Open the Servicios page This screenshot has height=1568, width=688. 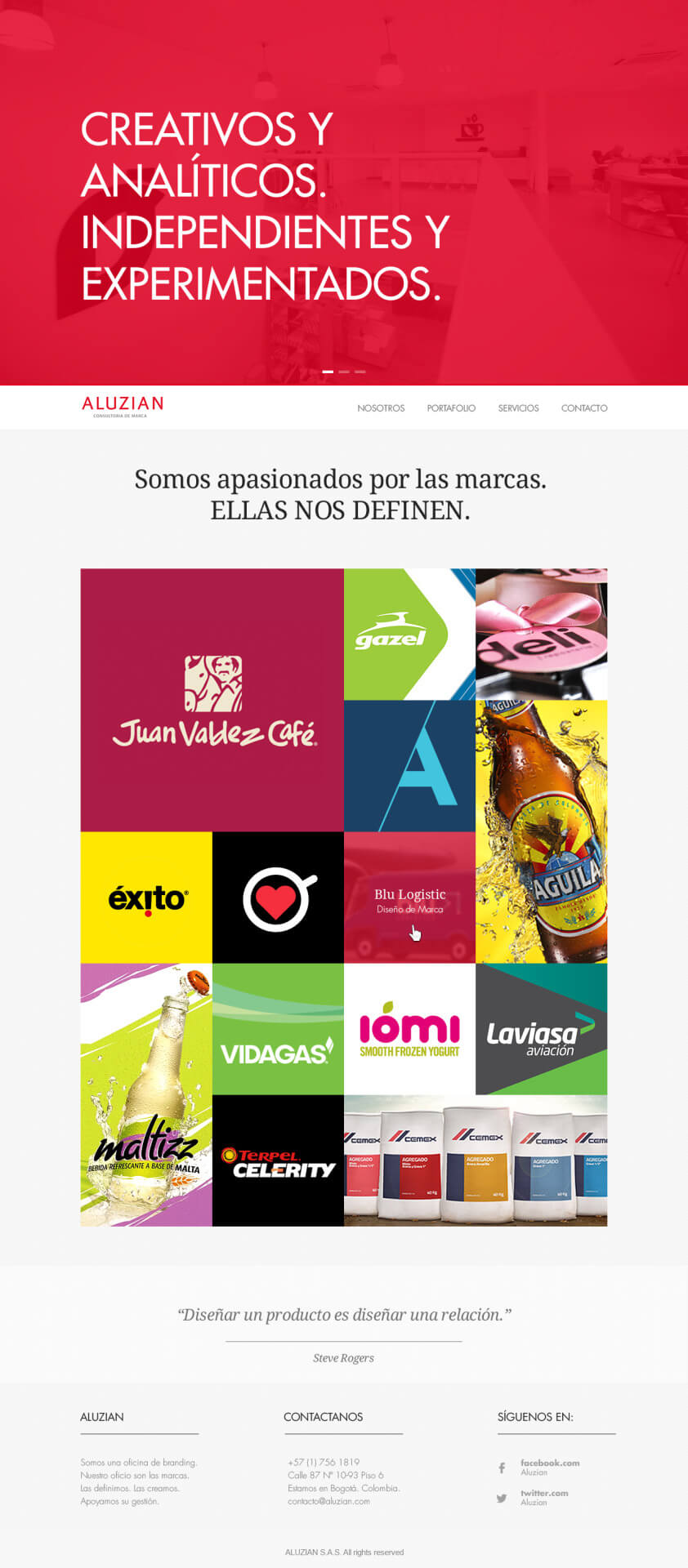[x=518, y=408]
